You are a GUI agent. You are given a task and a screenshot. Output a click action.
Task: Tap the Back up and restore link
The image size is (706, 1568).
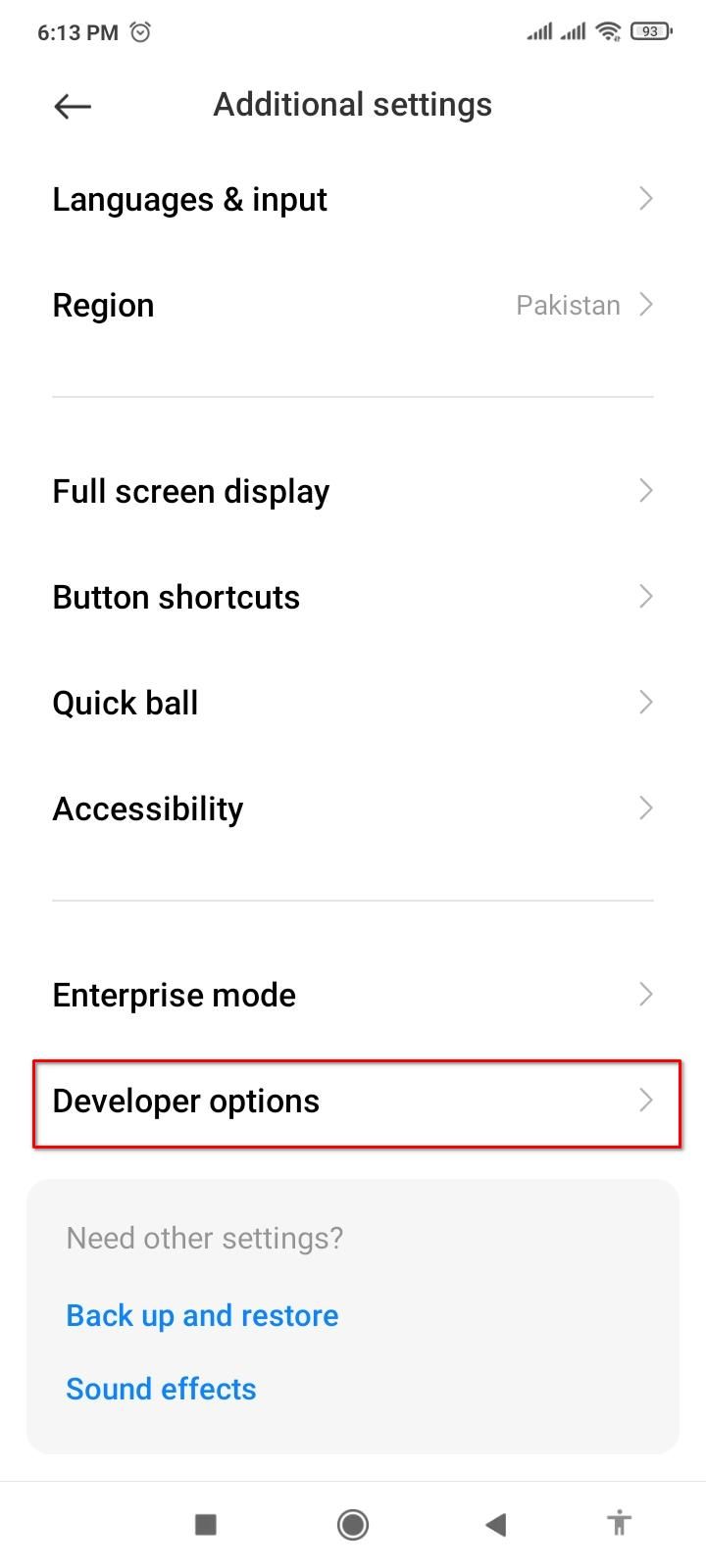202,1315
